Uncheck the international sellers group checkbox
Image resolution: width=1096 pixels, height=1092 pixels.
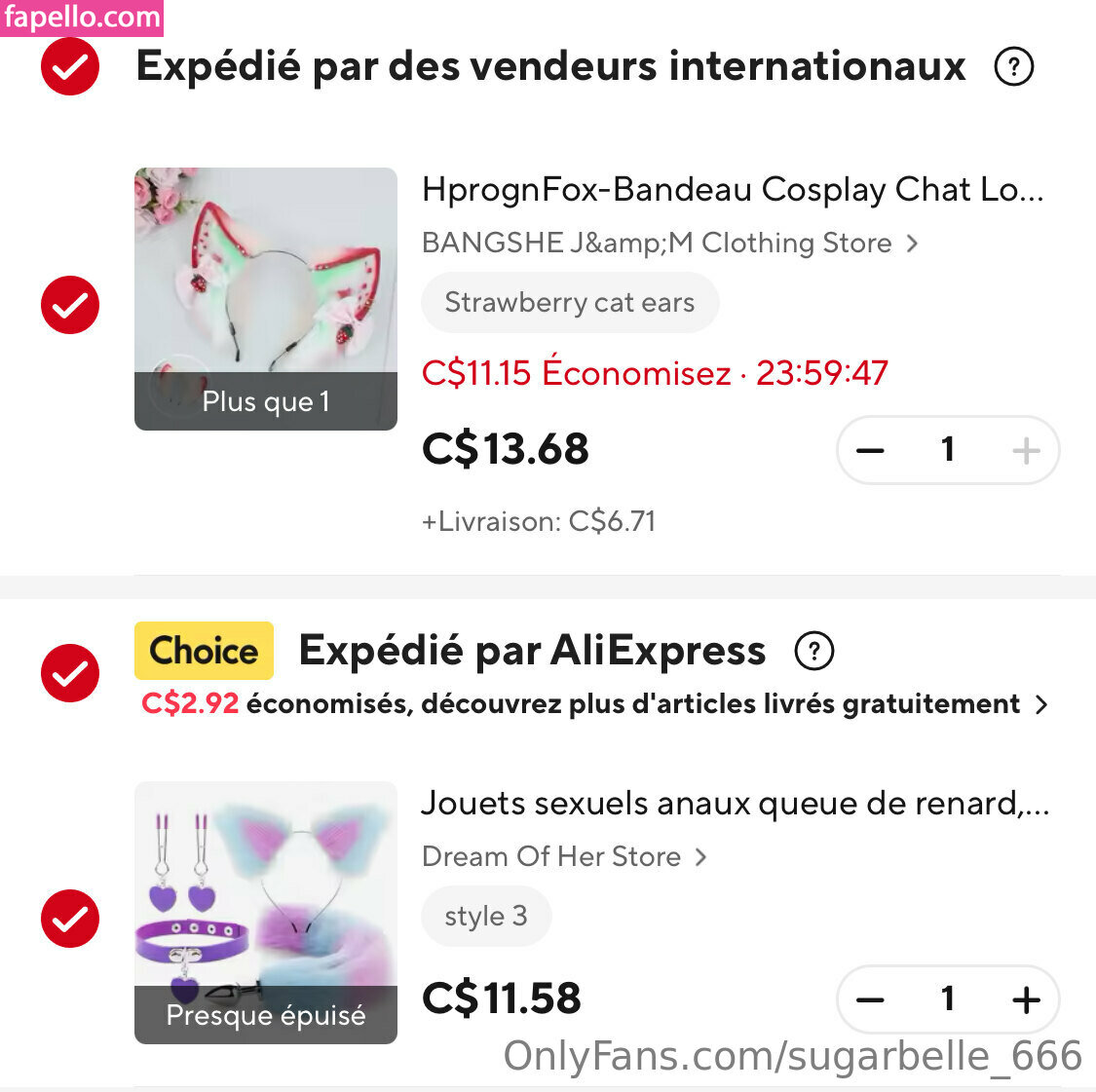[70, 67]
